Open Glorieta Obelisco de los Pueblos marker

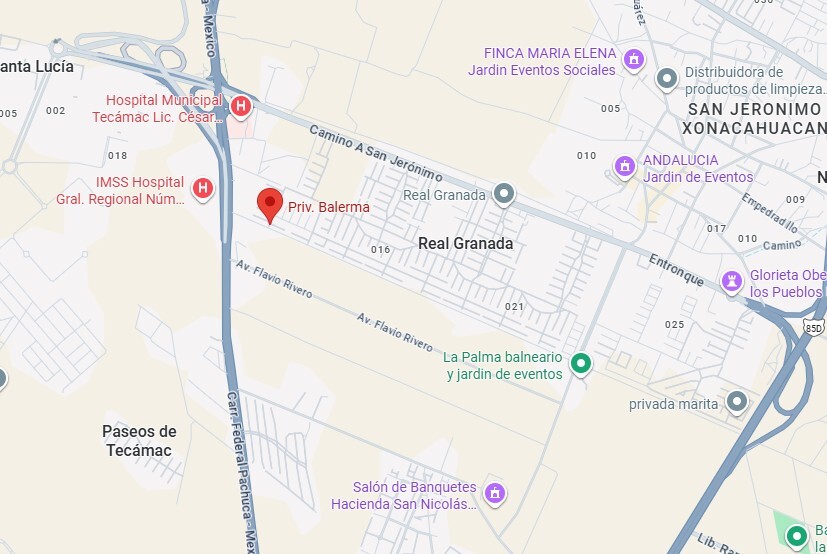[x=732, y=281]
